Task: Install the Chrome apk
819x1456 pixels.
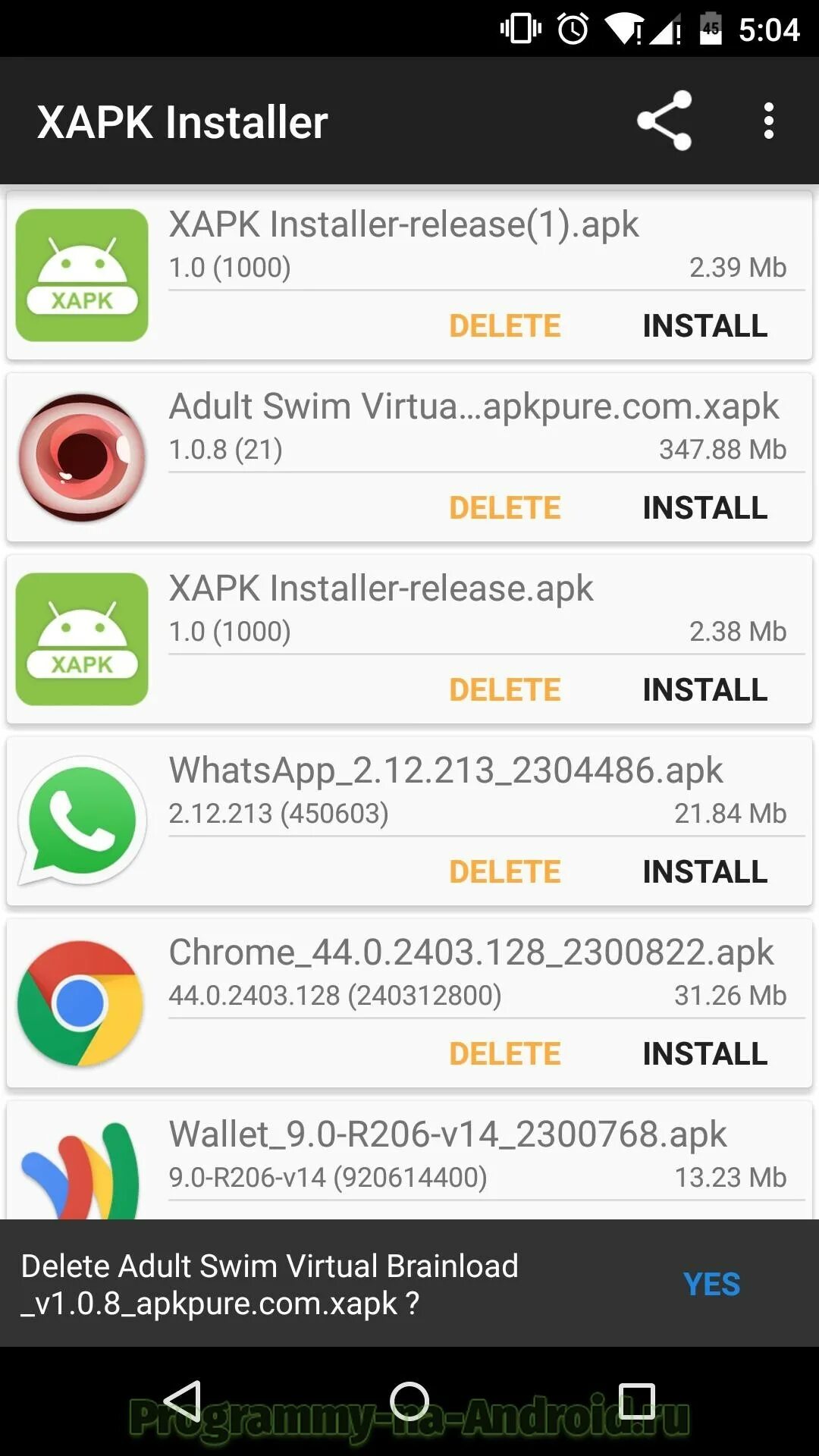Action: [704, 1054]
